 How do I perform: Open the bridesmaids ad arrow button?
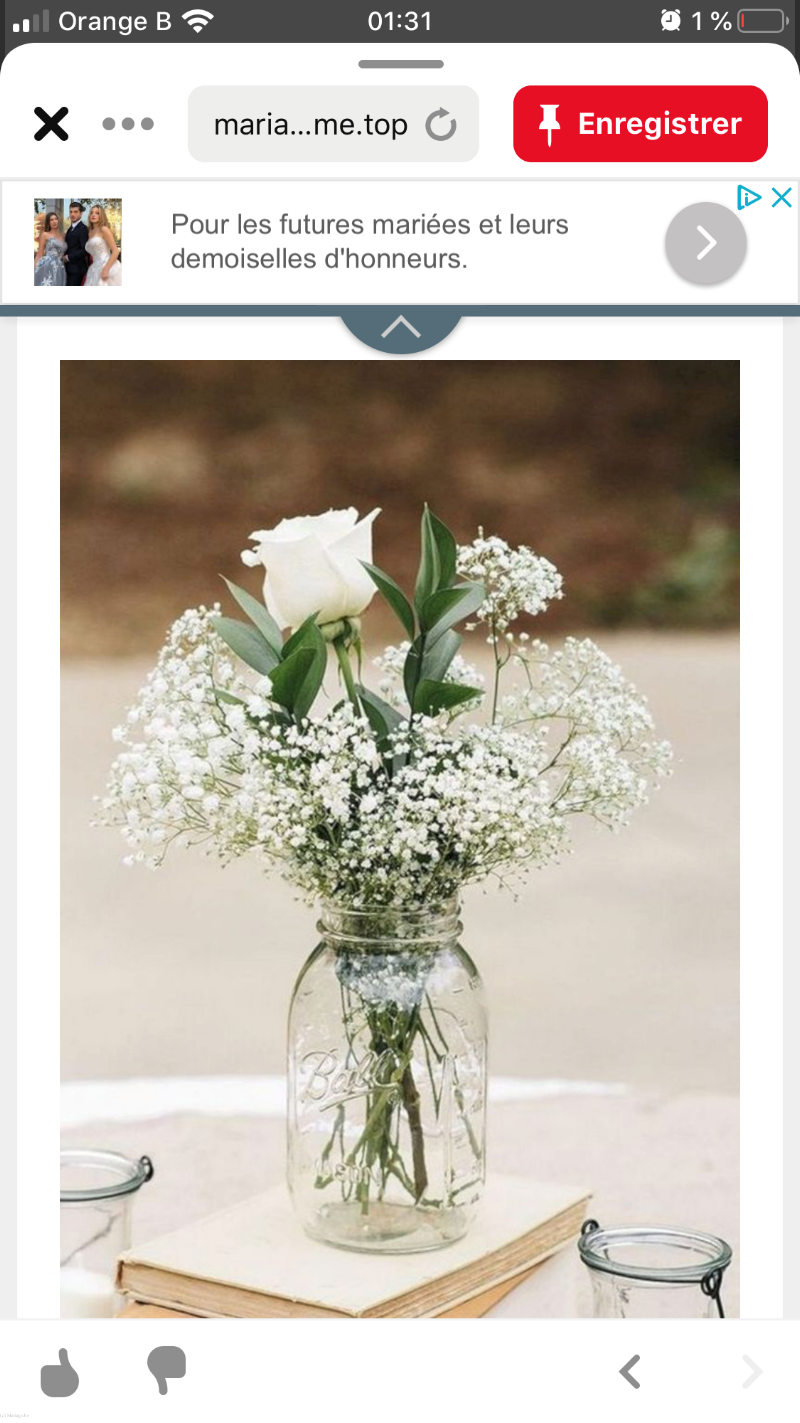(x=706, y=243)
